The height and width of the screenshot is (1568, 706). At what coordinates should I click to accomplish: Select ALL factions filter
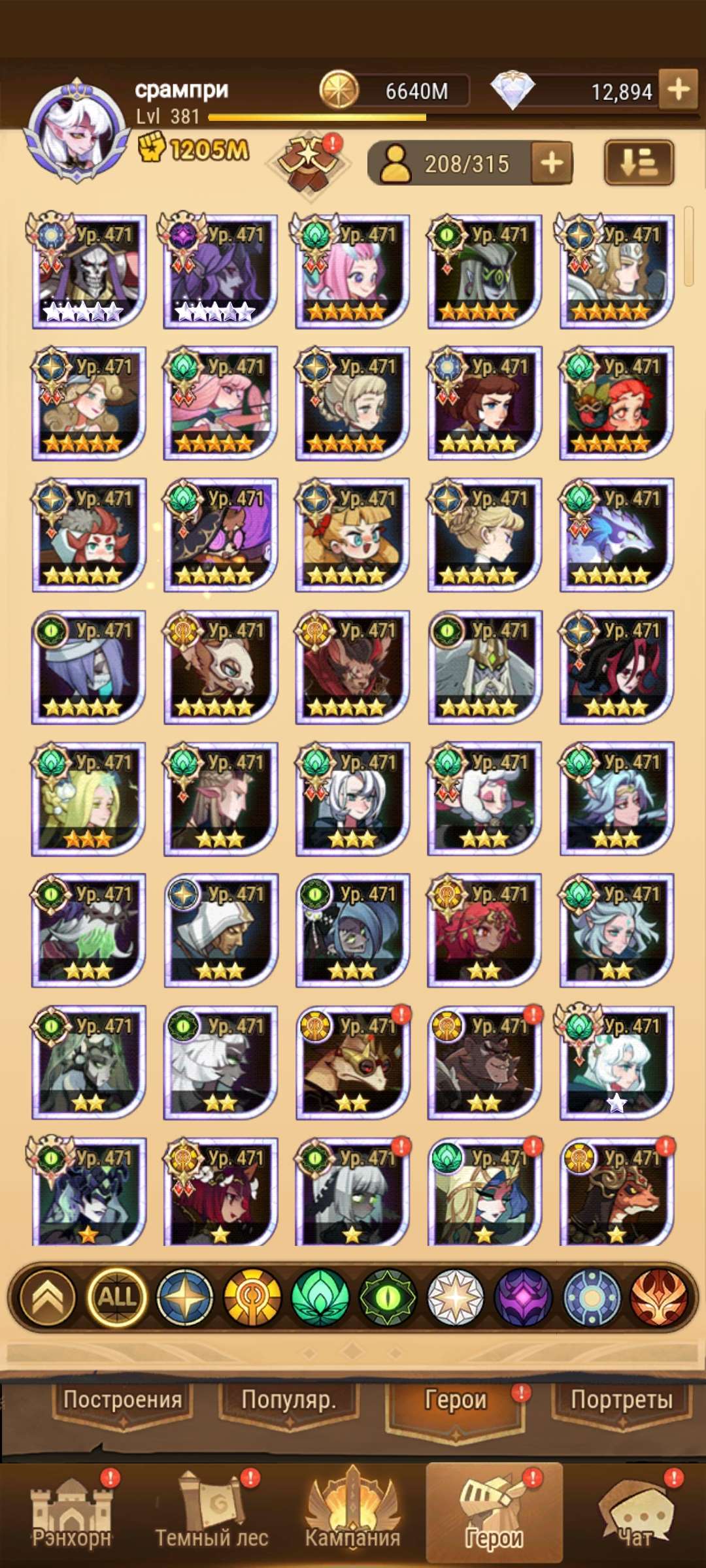pos(117,1297)
